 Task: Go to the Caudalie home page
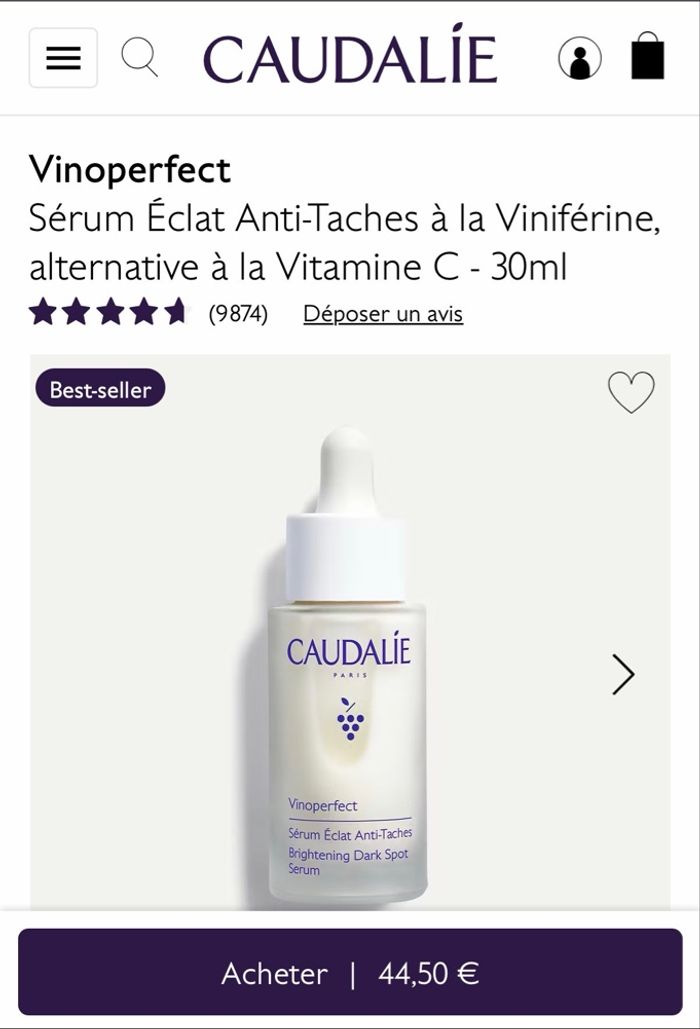[x=350, y=58]
